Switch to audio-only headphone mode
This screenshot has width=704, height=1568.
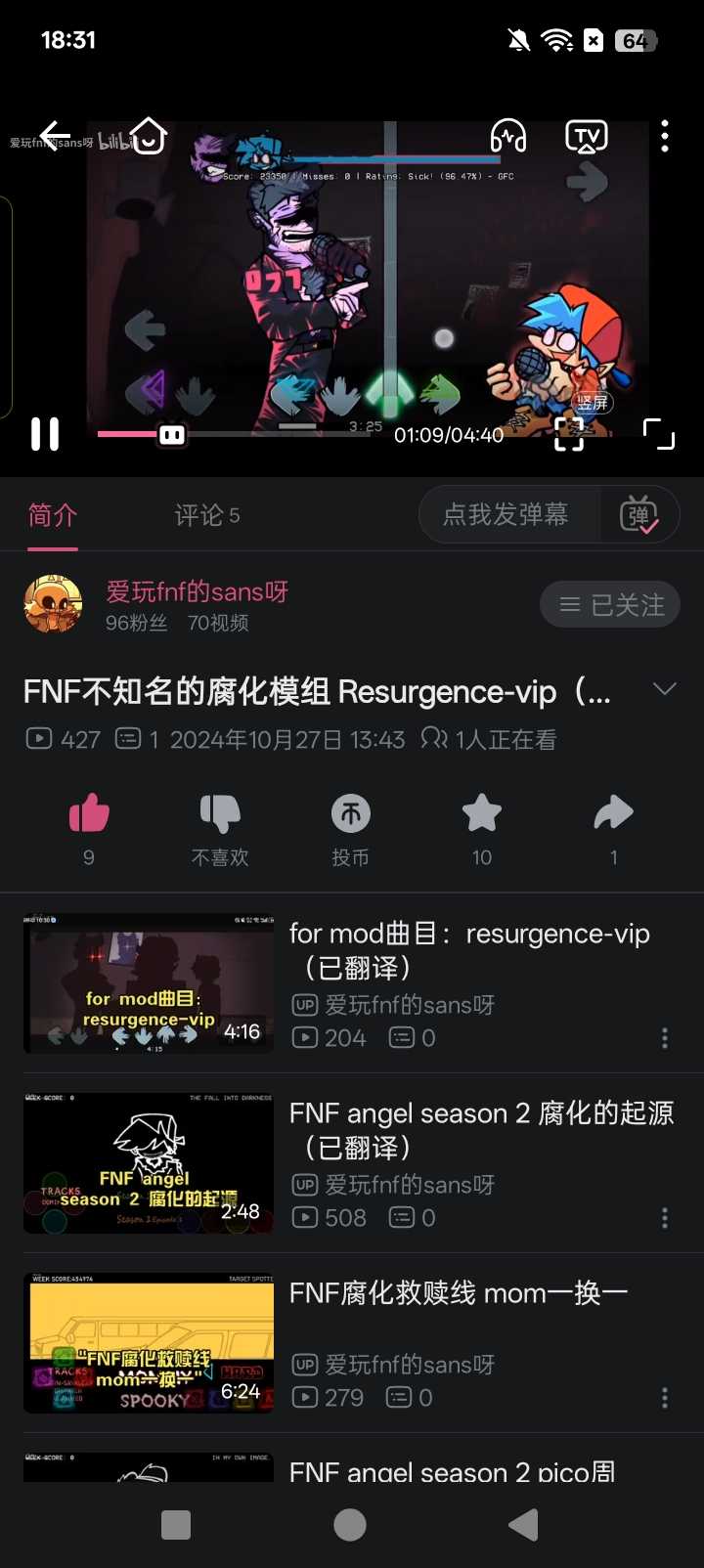pyautogui.click(x=508, y=136)
